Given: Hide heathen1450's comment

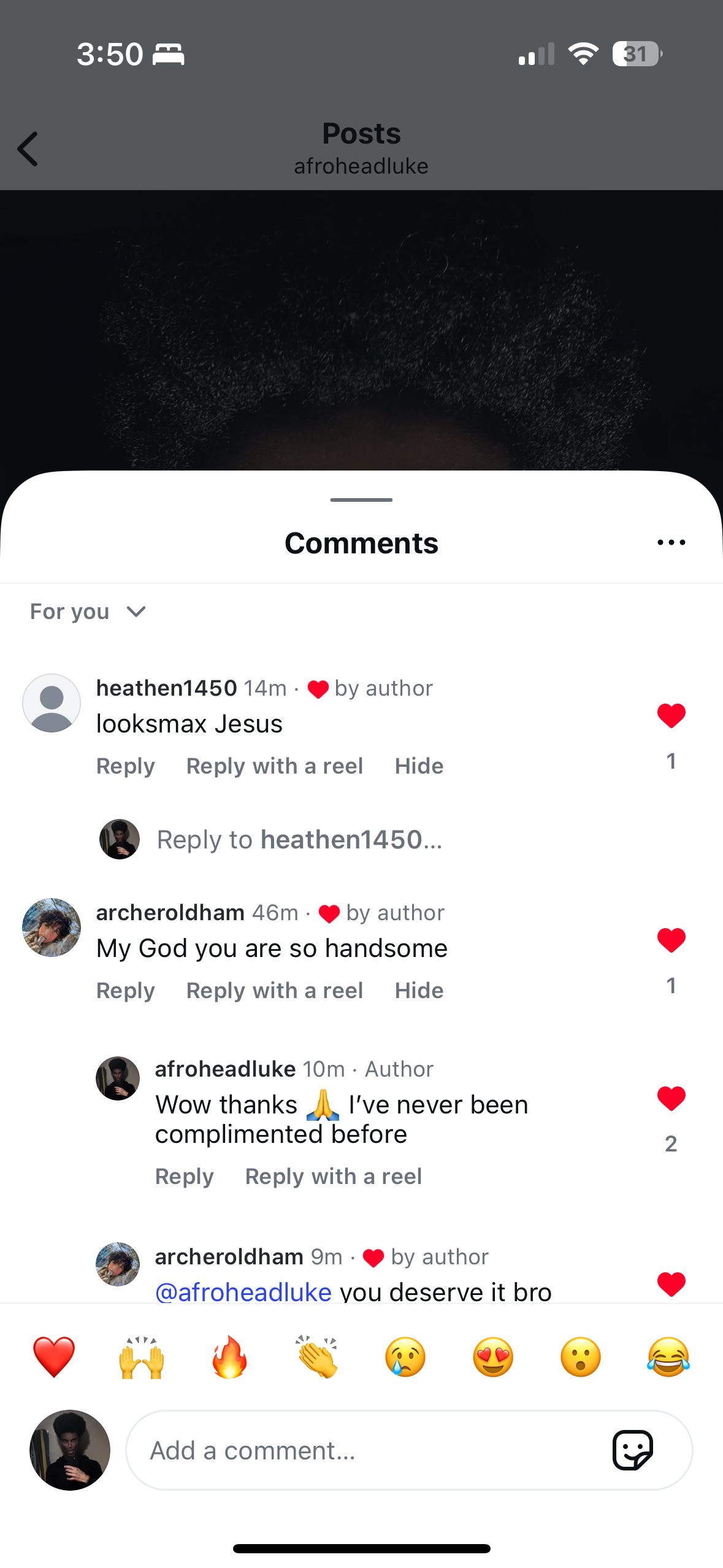Looking at the screenshot, I should point(419,766).
